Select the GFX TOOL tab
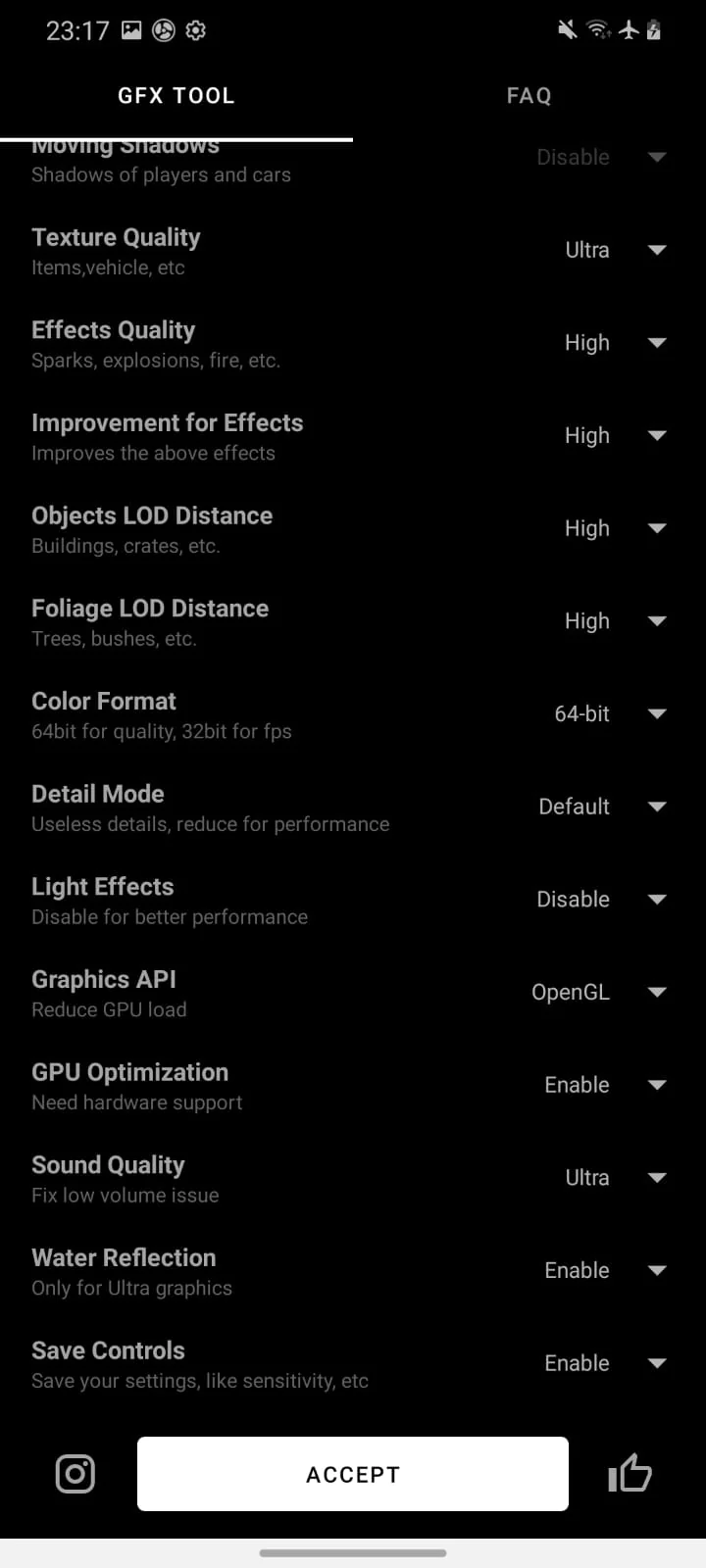Screen dimensions: 706x1568 coord(176,95)
